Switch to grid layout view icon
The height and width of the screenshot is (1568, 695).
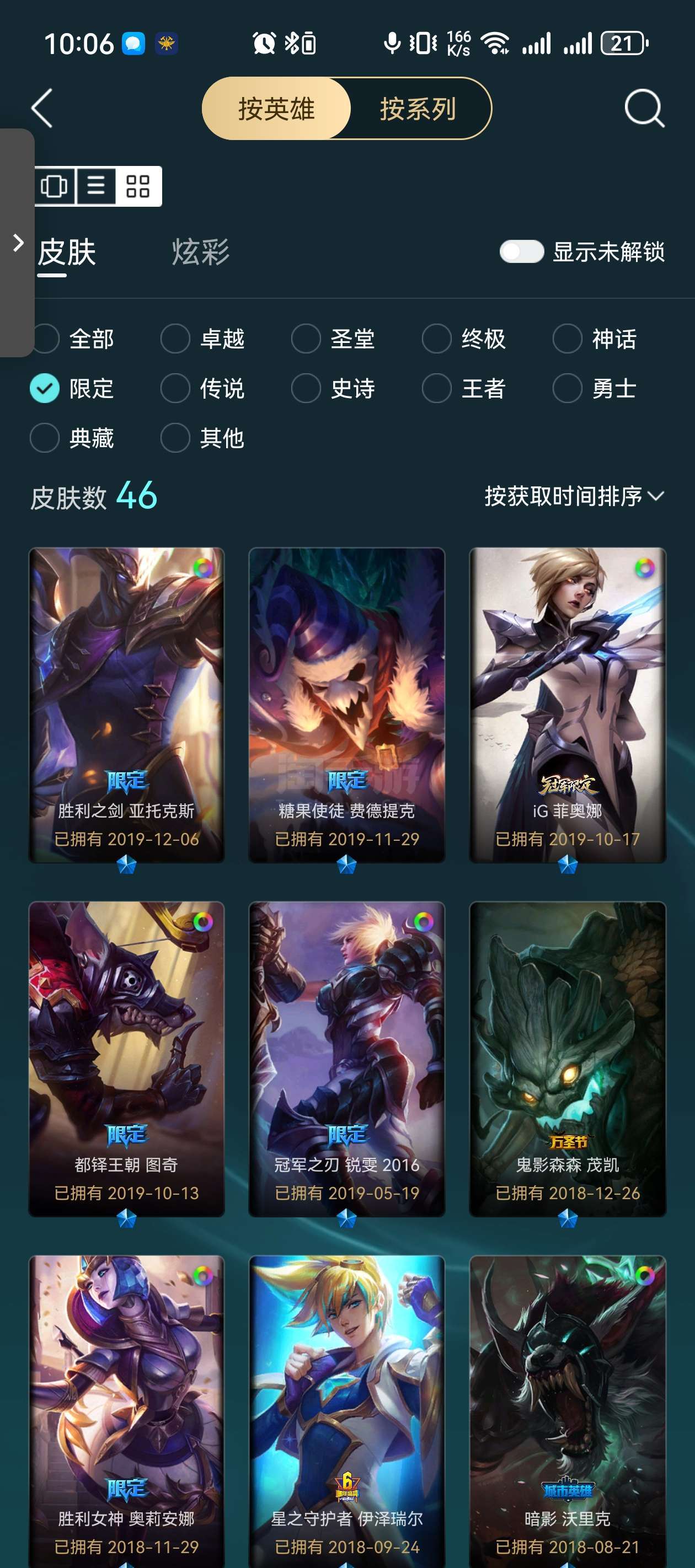138,186
